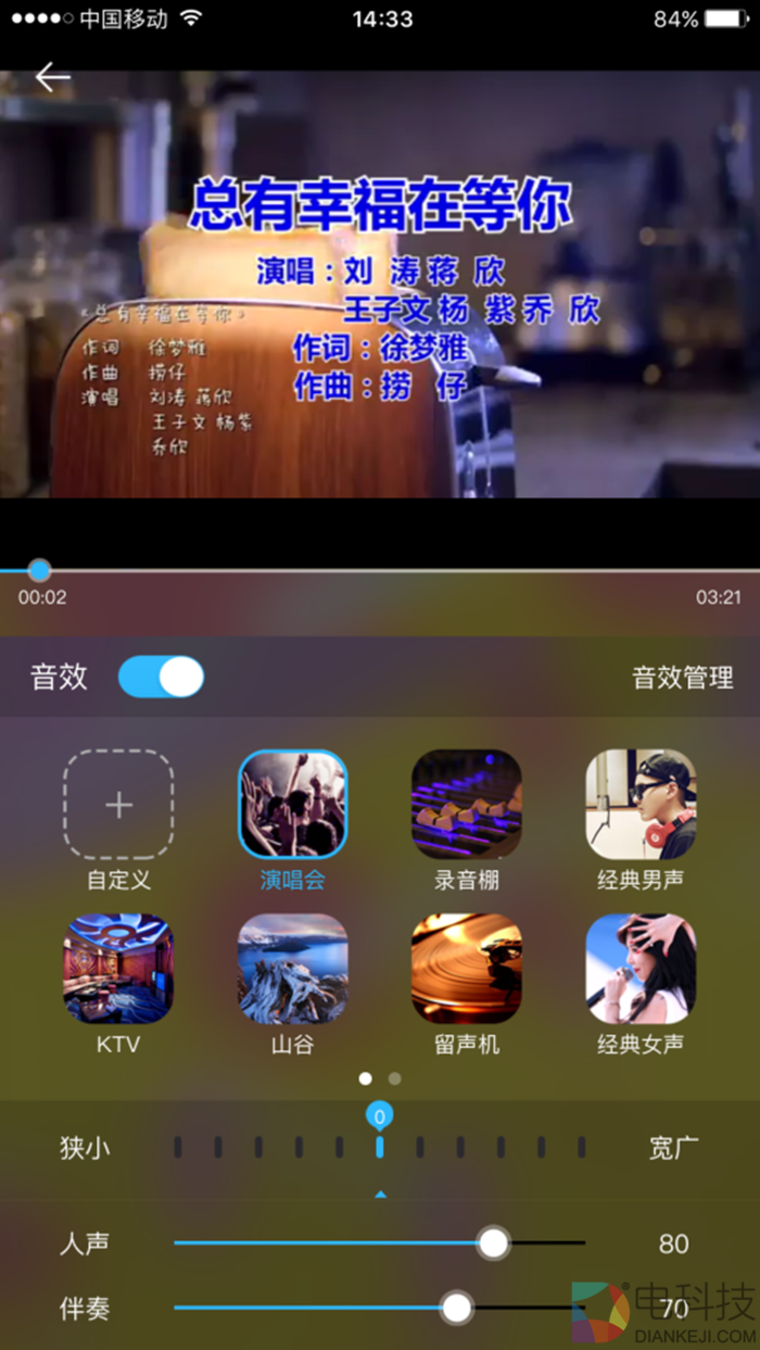Select the 演唱会 concert effect
The width and height of the screenshot is (760, 1350).
point(292,804)
